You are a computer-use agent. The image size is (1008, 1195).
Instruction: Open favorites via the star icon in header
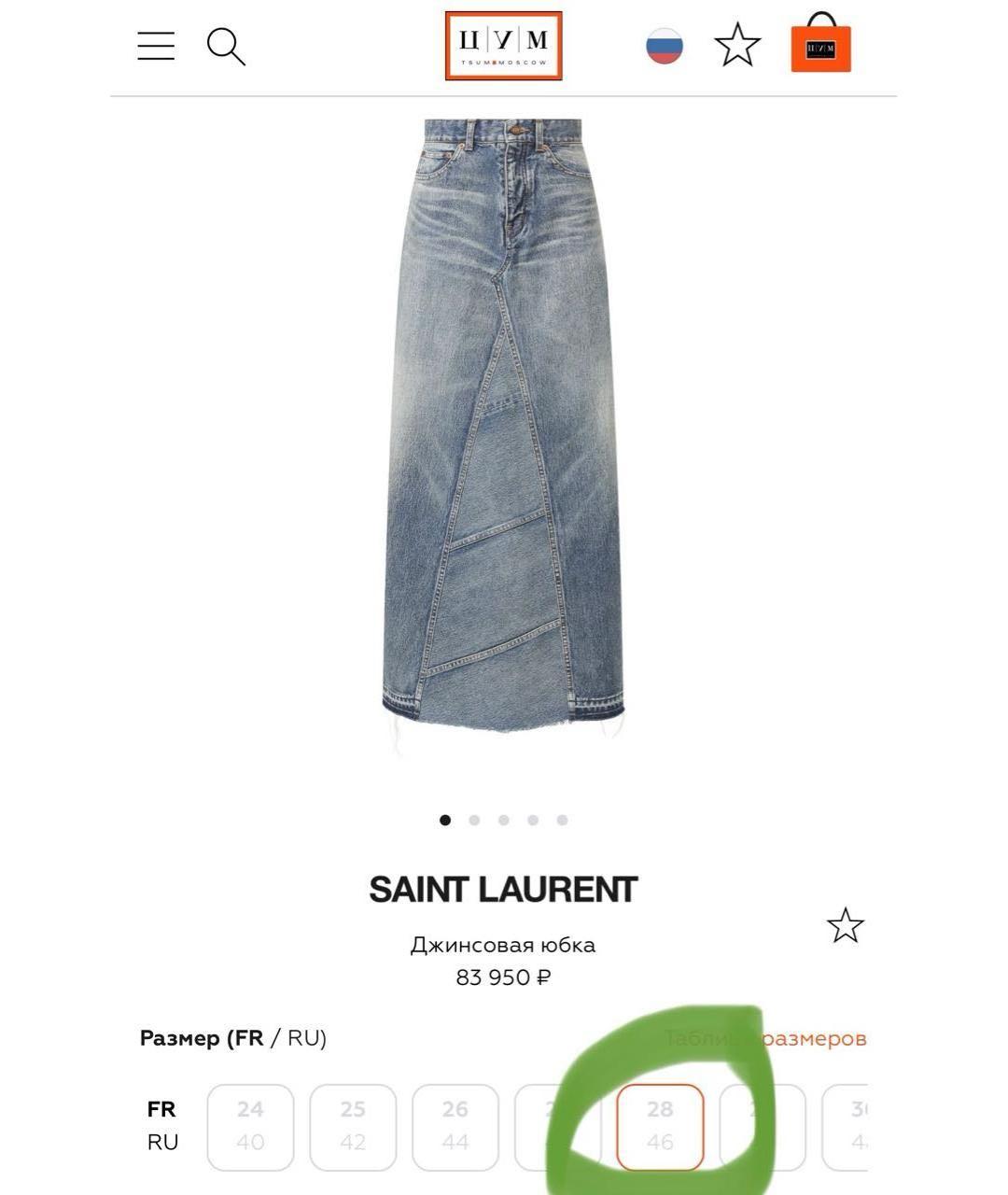point(736,42)
